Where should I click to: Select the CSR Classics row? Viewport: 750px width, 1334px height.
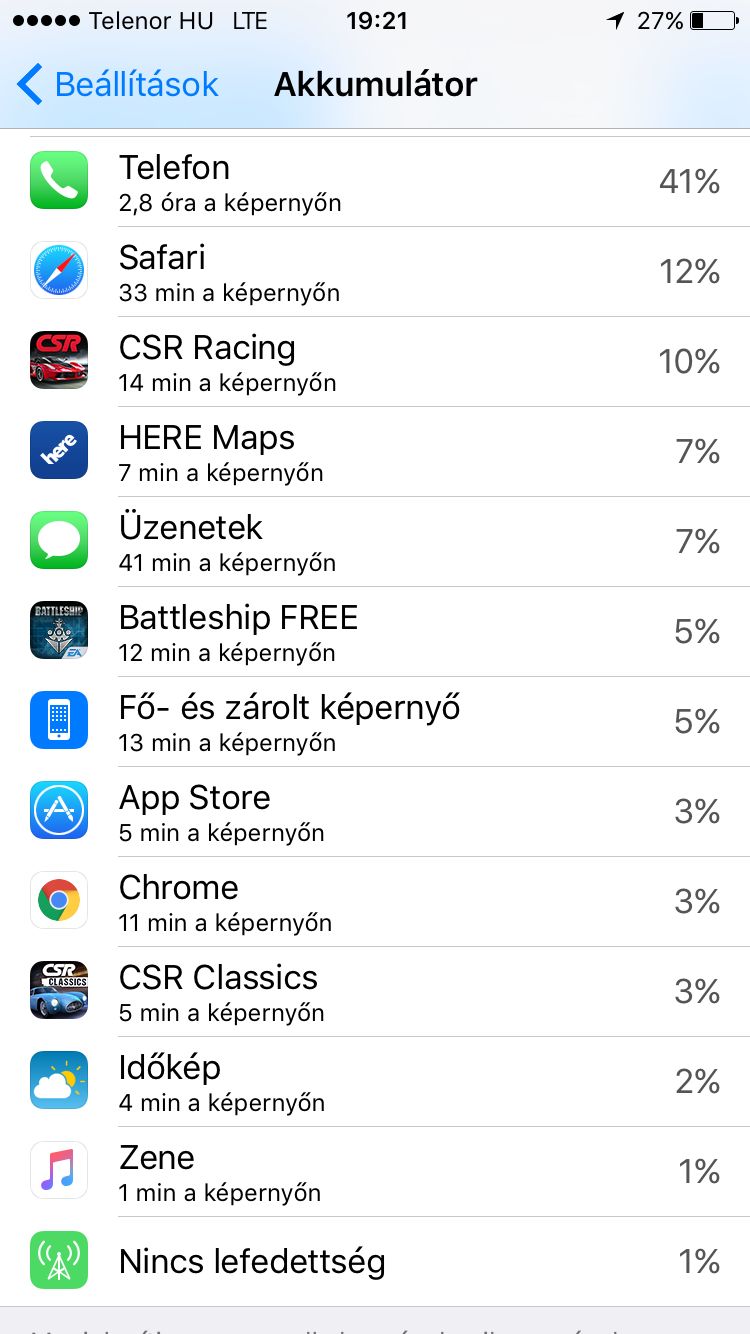(375, 992)
